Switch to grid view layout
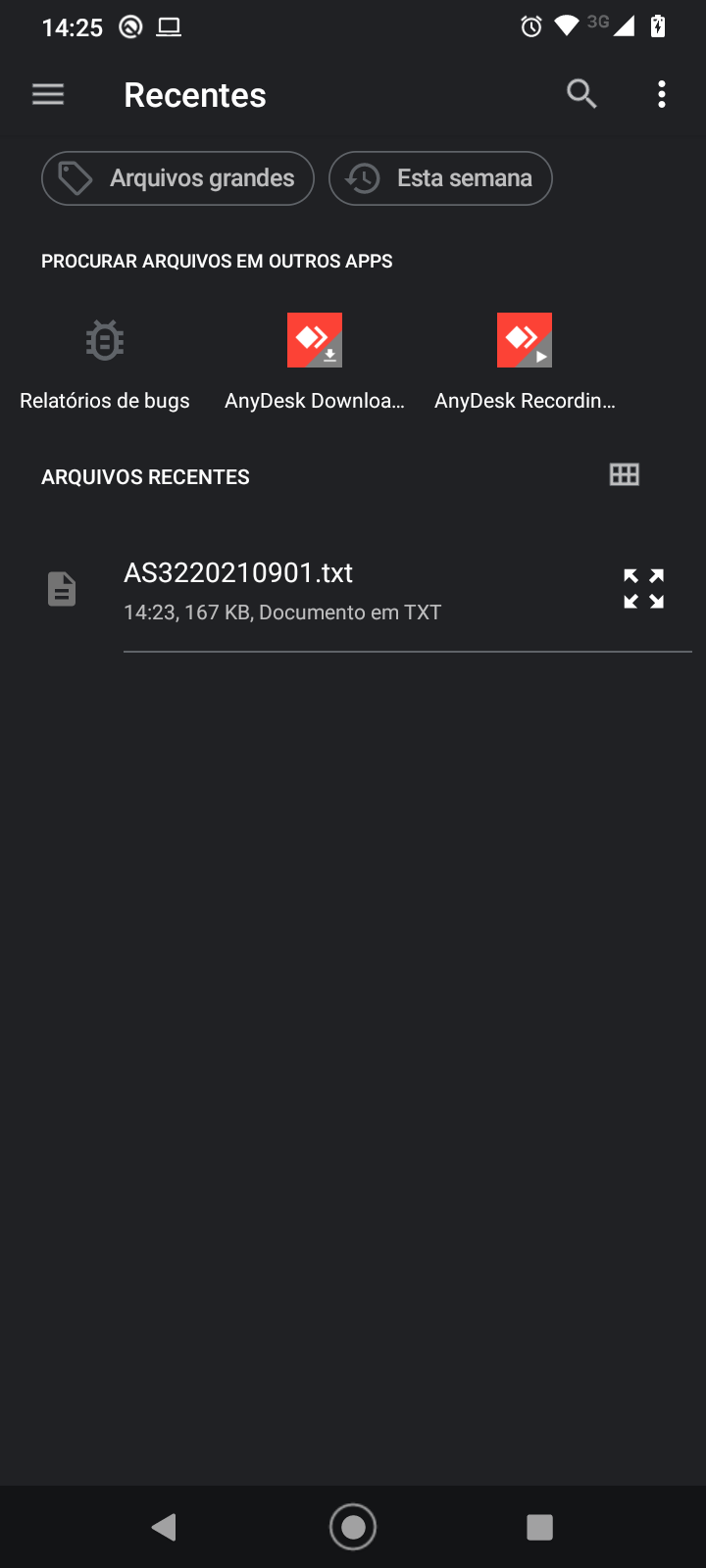 (625, 475)
